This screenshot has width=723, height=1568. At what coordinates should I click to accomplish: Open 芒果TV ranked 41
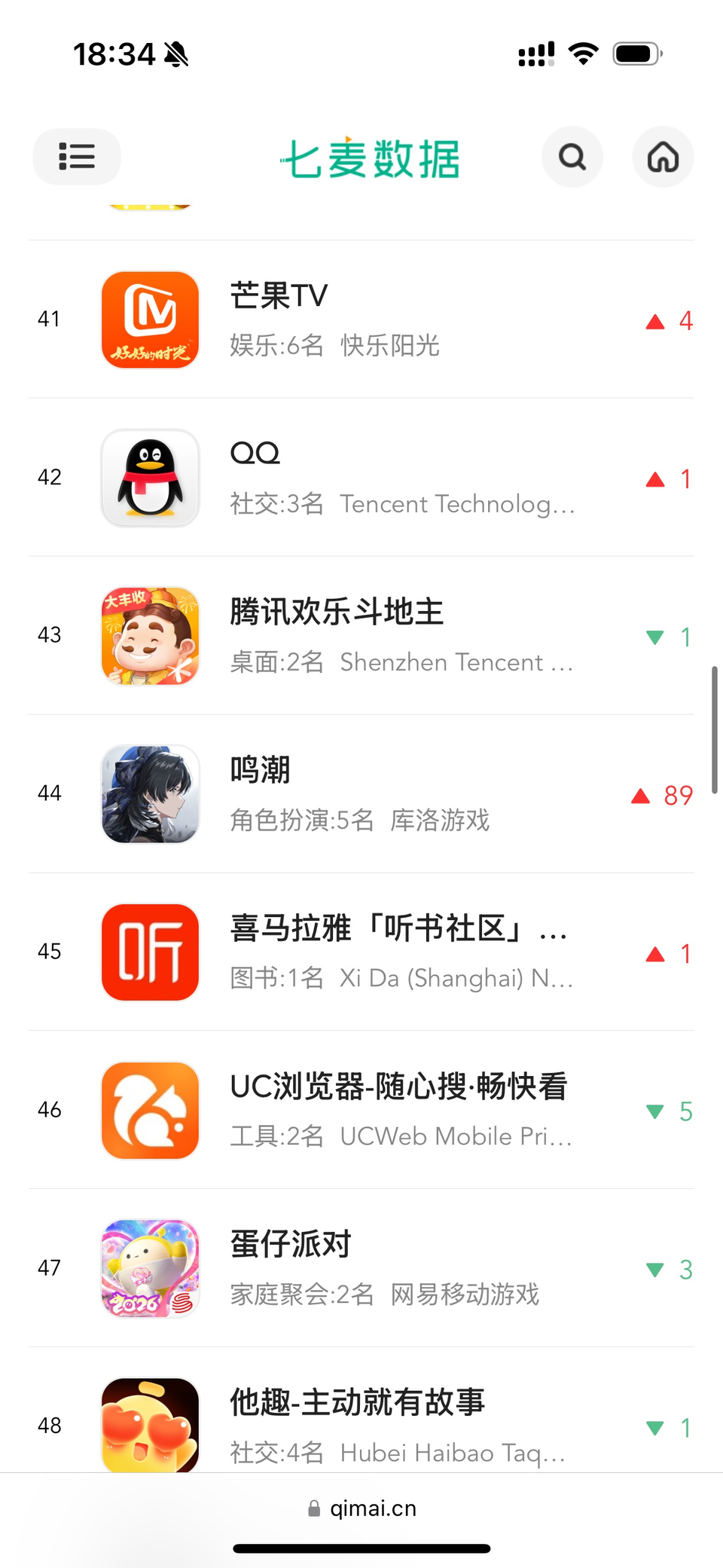[361, 319]
